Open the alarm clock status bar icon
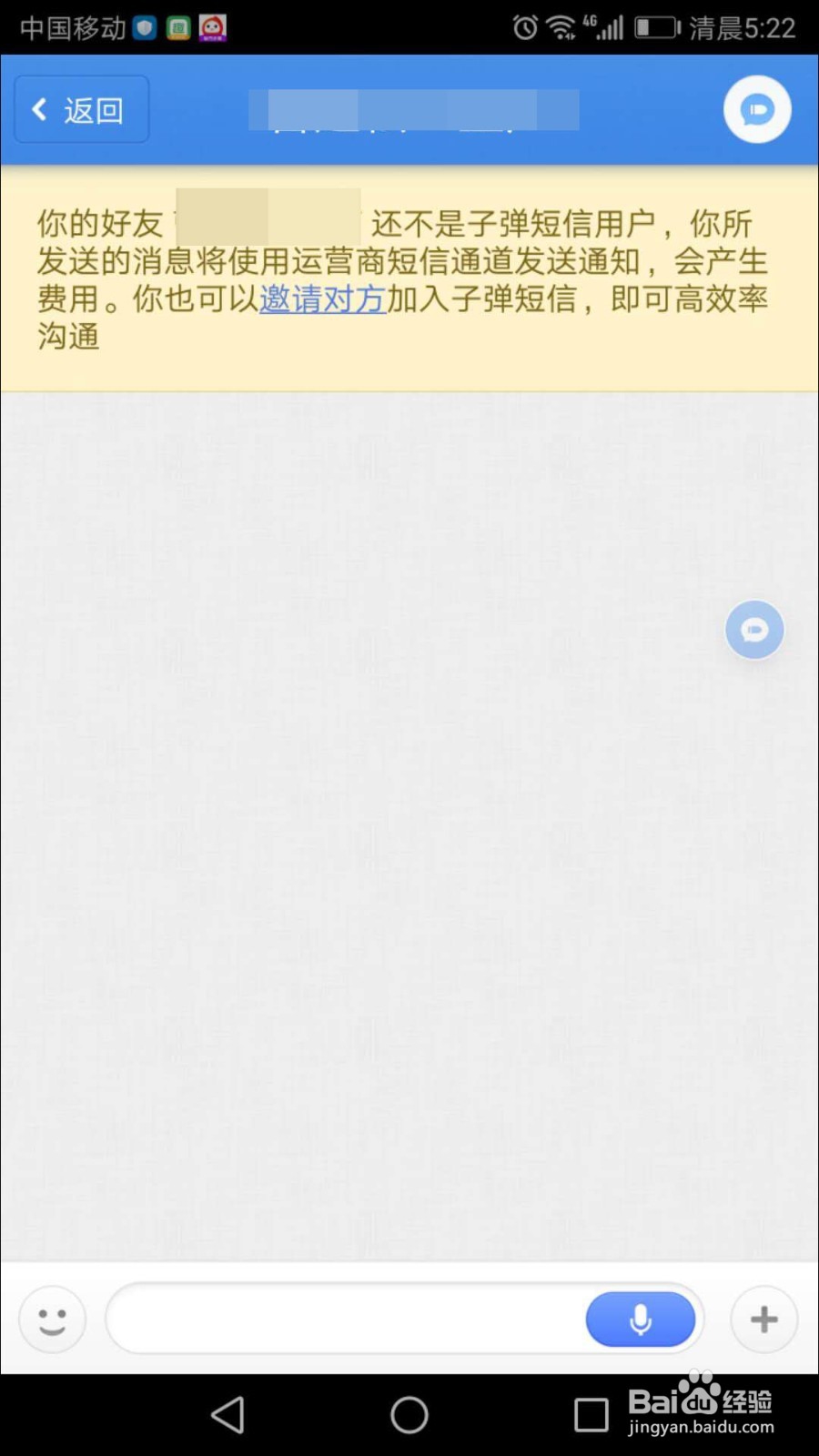 point(526,27)
